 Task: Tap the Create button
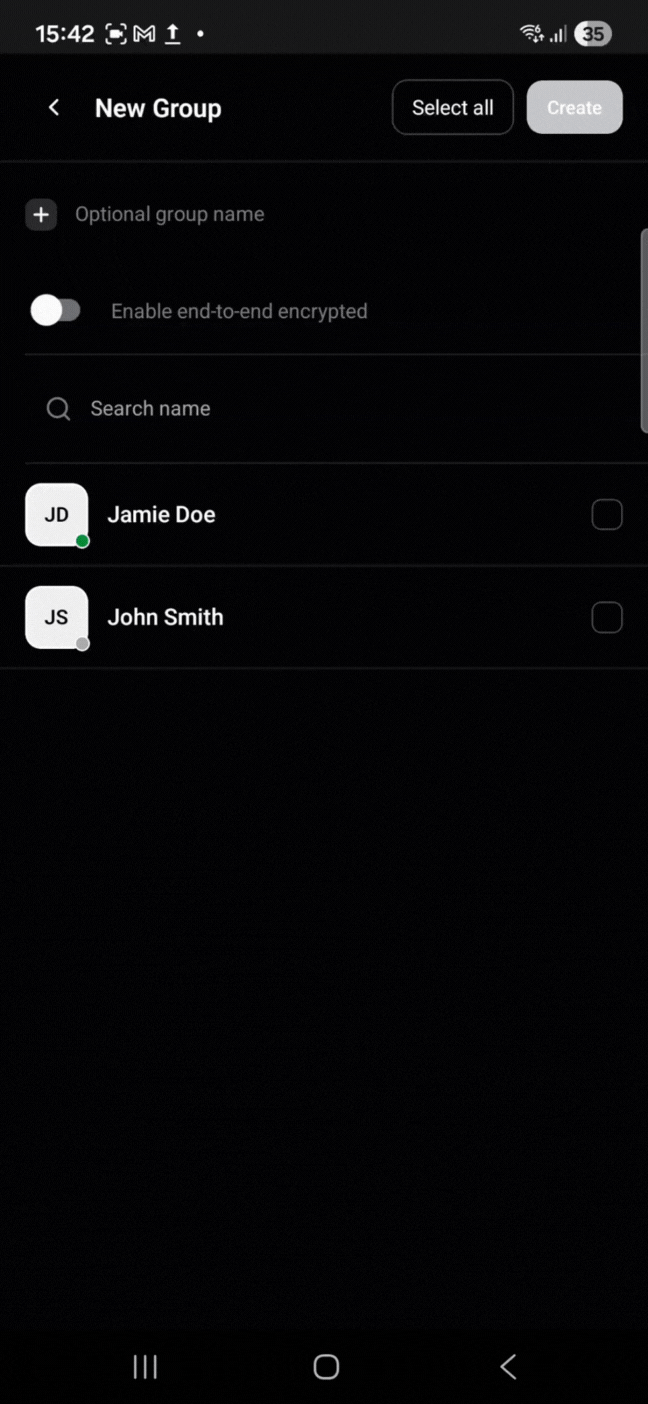click(x=574, y=108)
